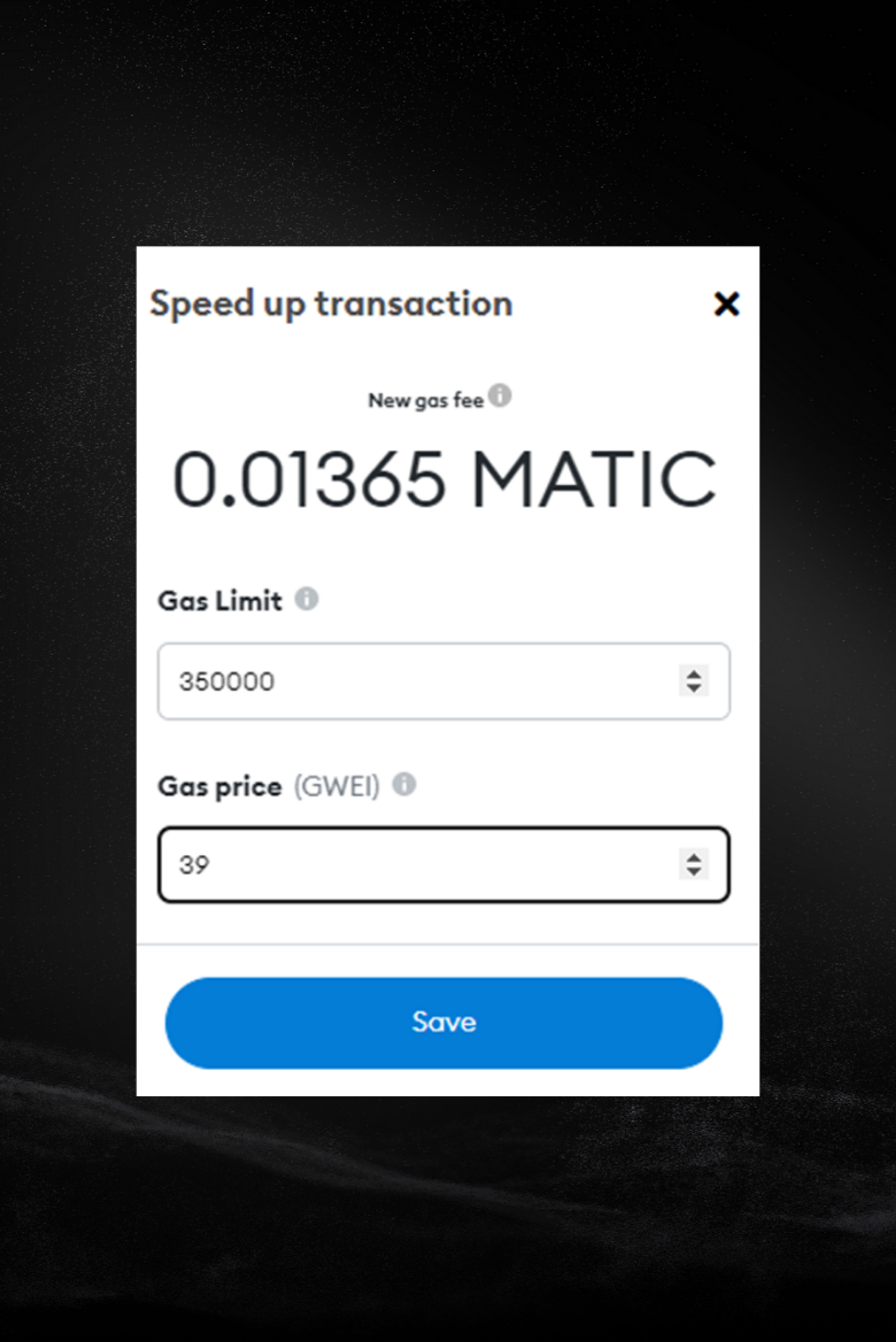
Task: Open the New gas fee info tooltip
Action: pyautogui.click(x=500, y=396)
